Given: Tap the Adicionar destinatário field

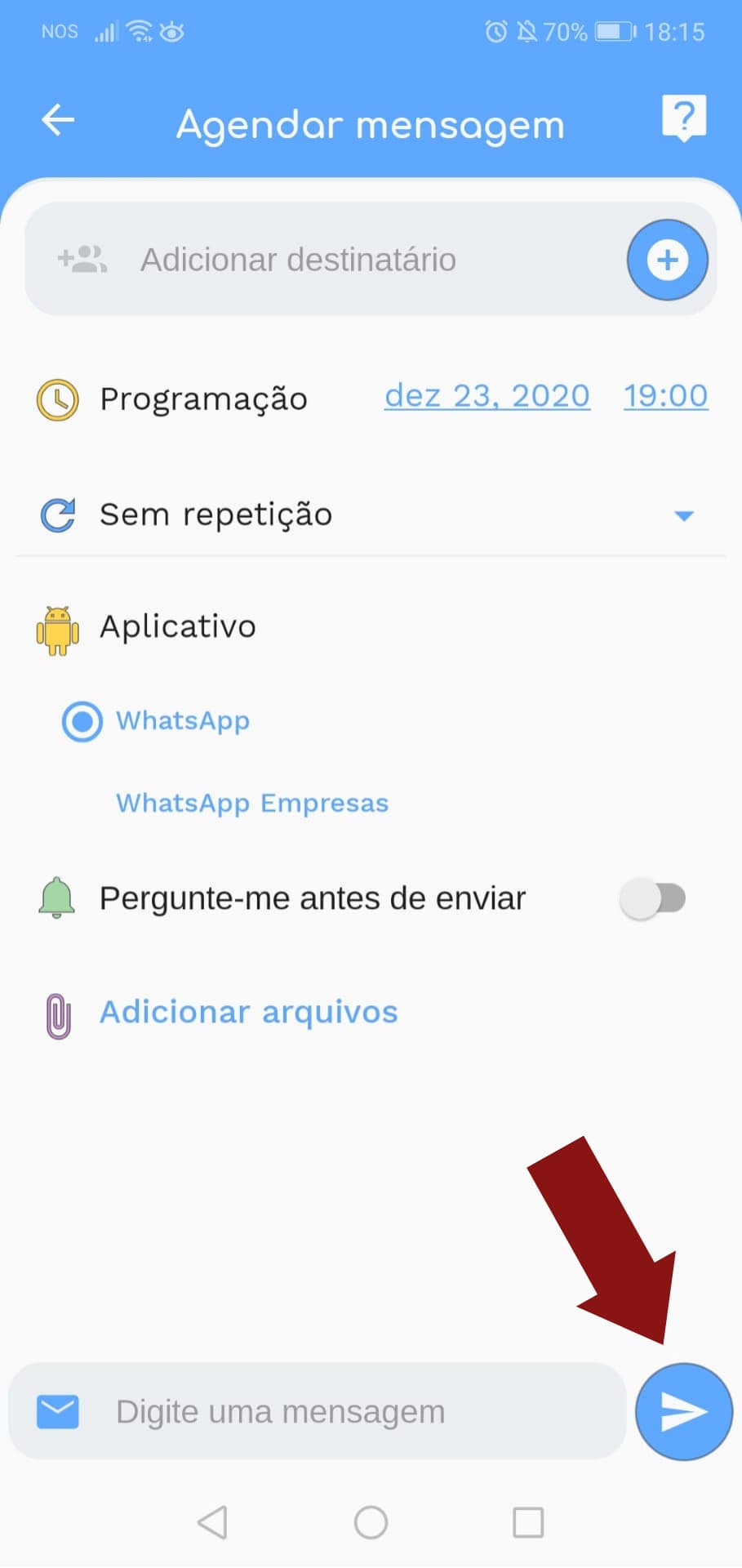Looking at the screenshot, I should [x=327, y=260].
